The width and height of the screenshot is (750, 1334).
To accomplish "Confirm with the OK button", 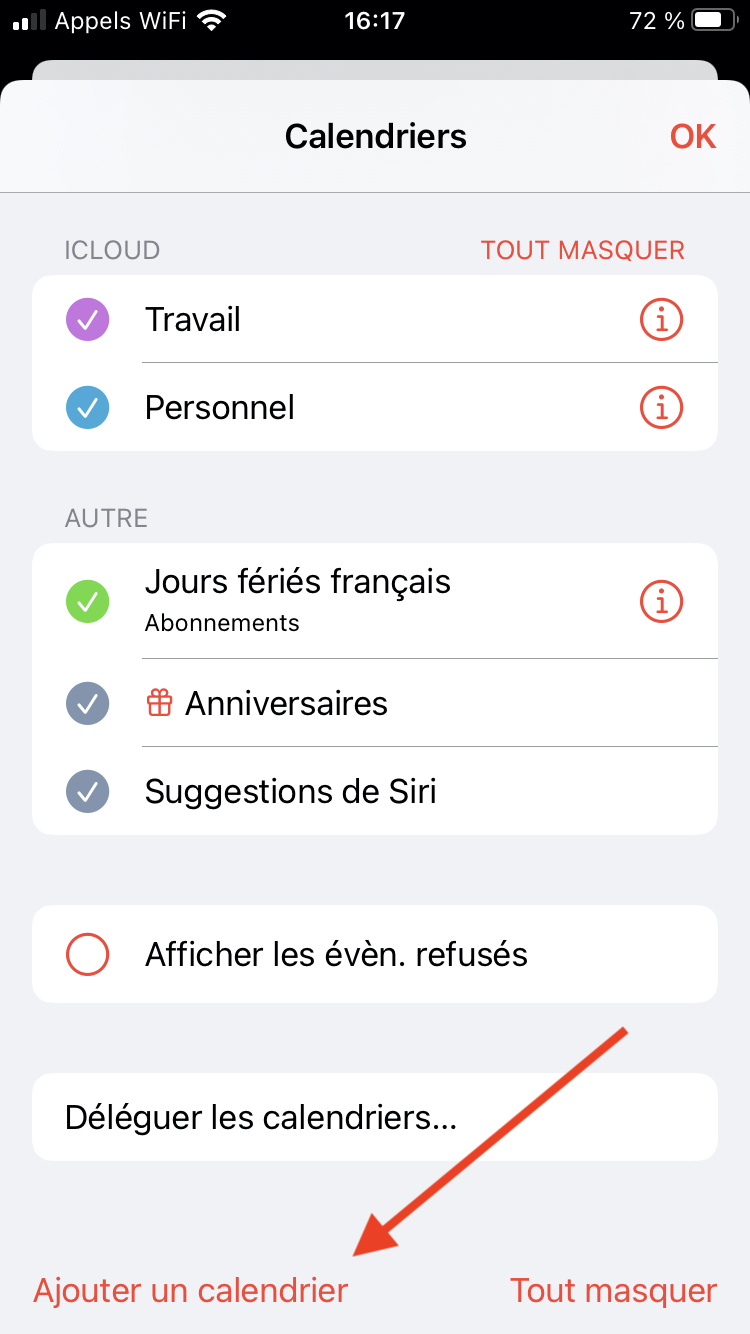I will (x=693, y=136).
